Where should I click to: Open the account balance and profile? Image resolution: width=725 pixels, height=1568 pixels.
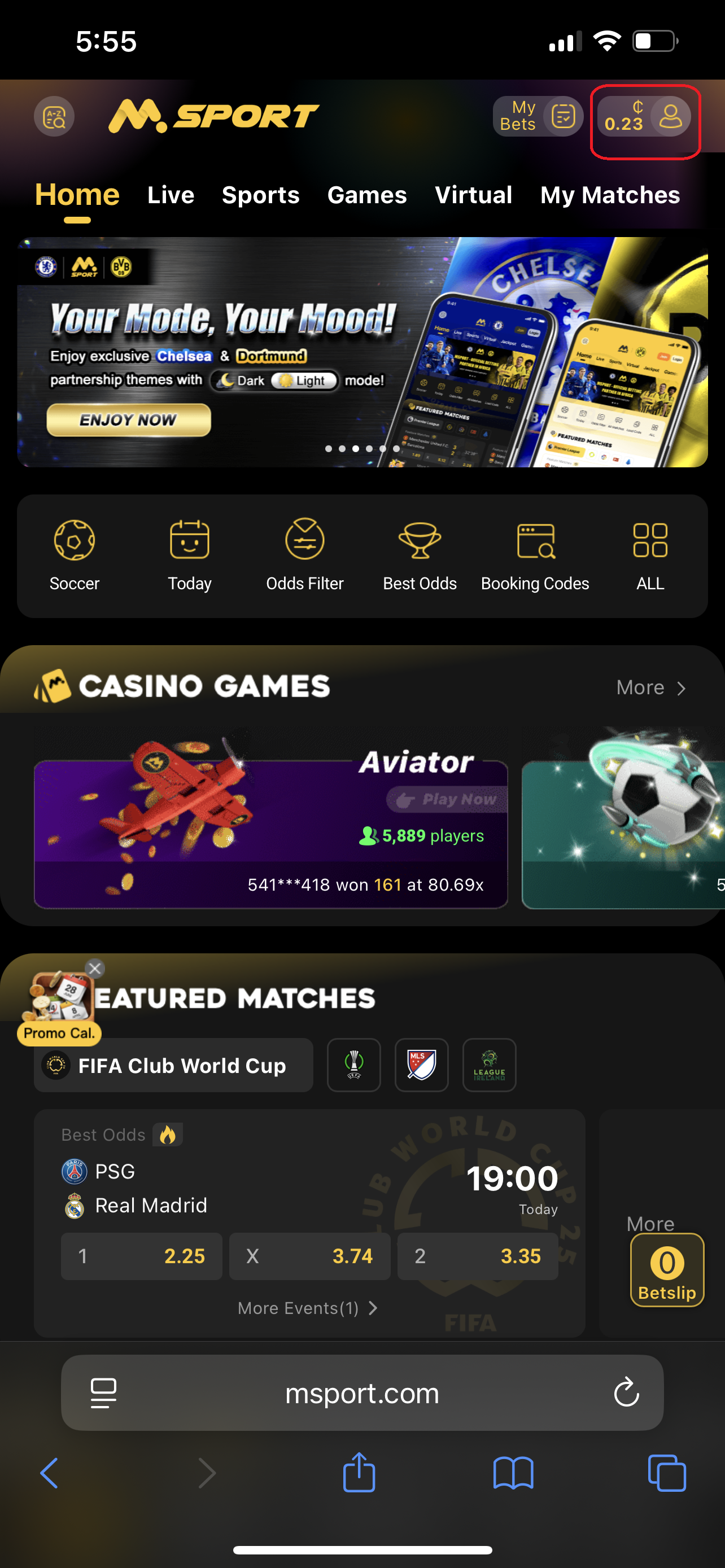[x=644, y=116]
